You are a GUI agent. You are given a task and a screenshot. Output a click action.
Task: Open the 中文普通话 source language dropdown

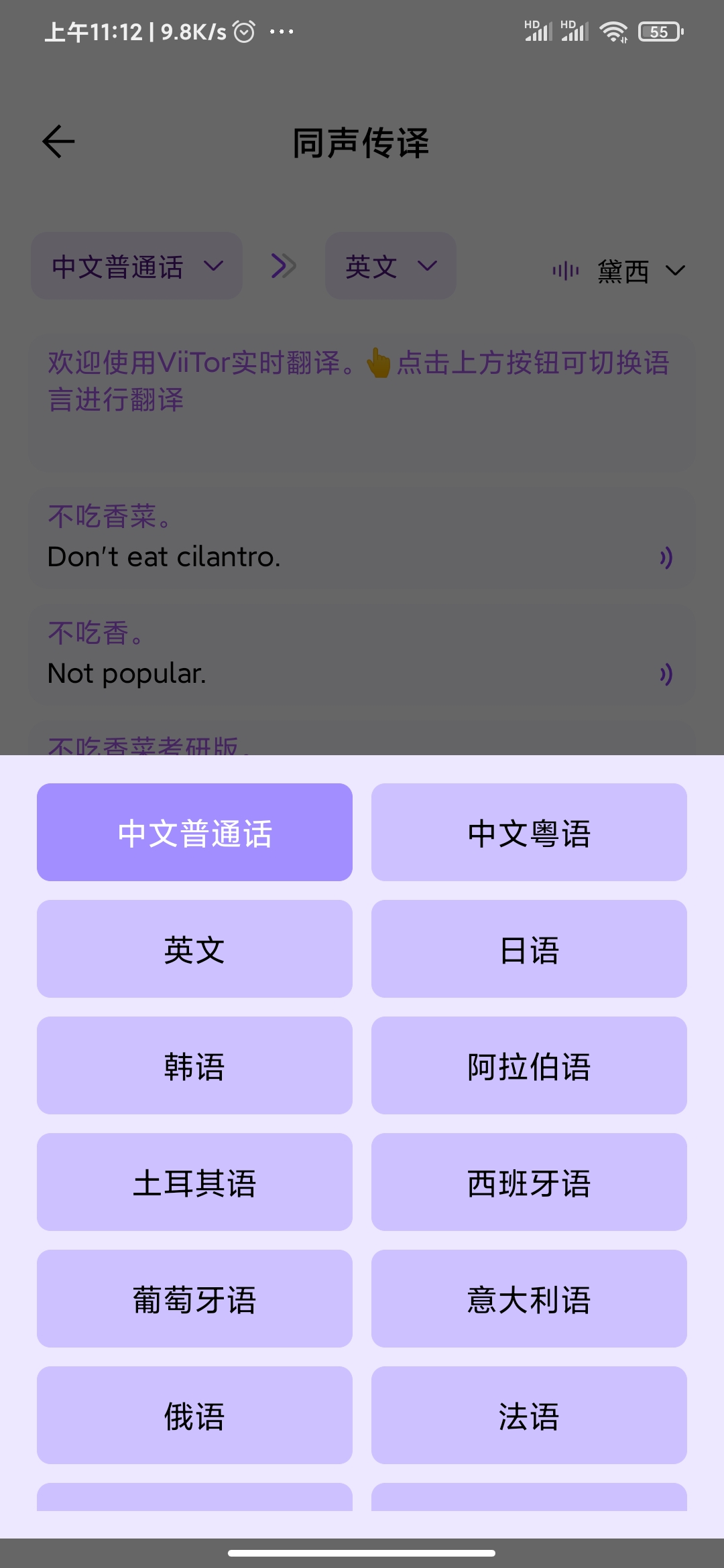click(x=137, y=267)
